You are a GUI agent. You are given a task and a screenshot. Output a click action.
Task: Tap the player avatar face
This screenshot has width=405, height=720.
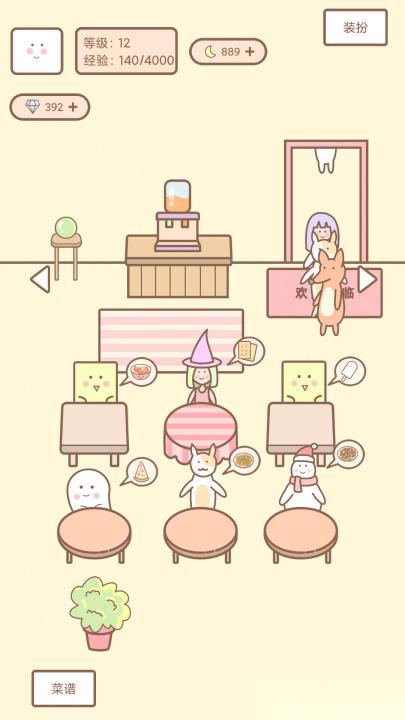[x=37, y=51]
